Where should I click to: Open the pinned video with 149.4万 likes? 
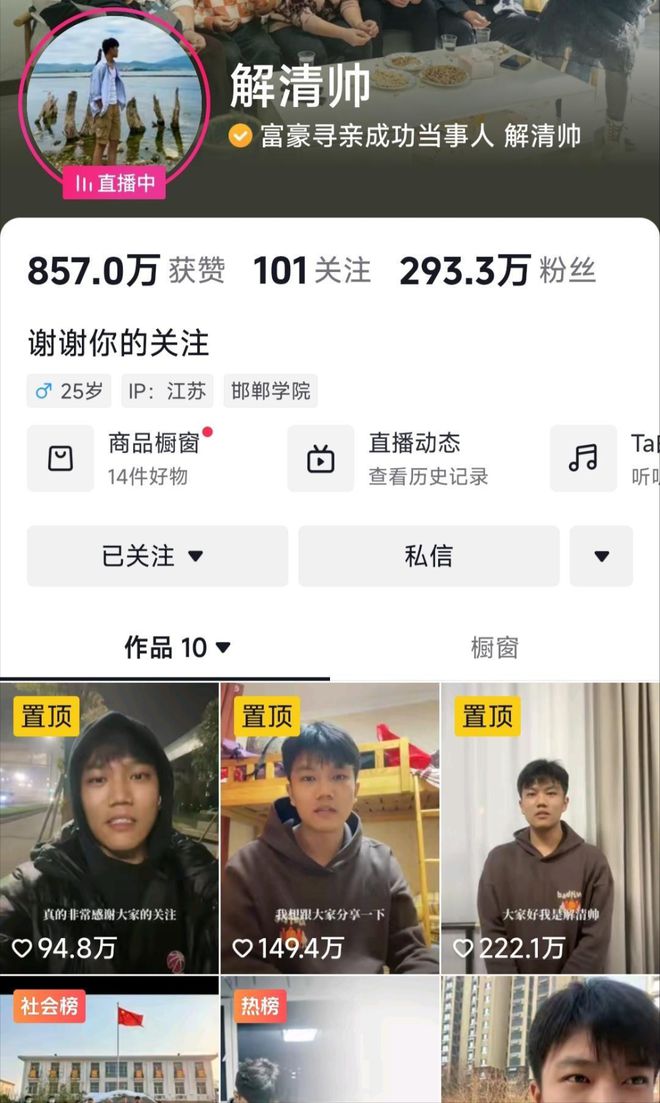(x=329, y=828)
